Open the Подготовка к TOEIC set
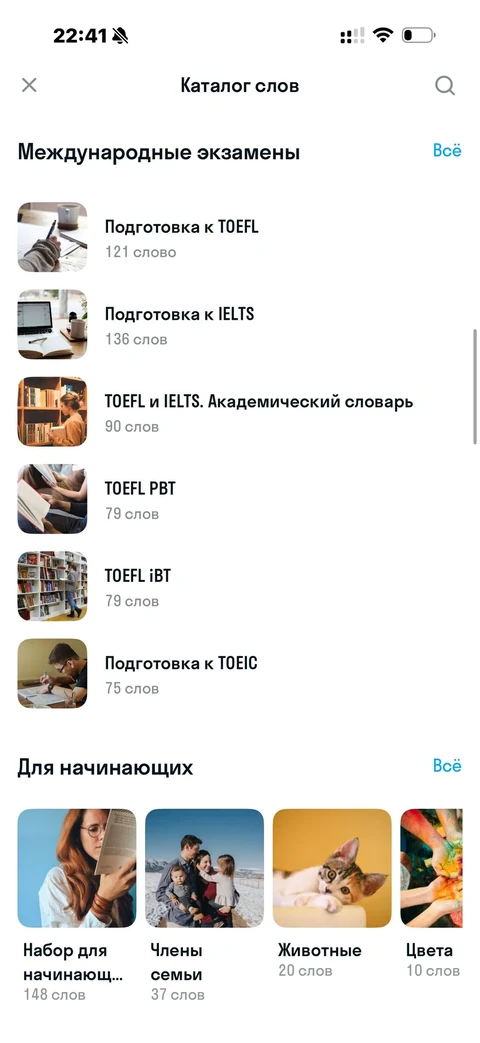The height and width of the screenshot is (1043, 480). (240, 673)
